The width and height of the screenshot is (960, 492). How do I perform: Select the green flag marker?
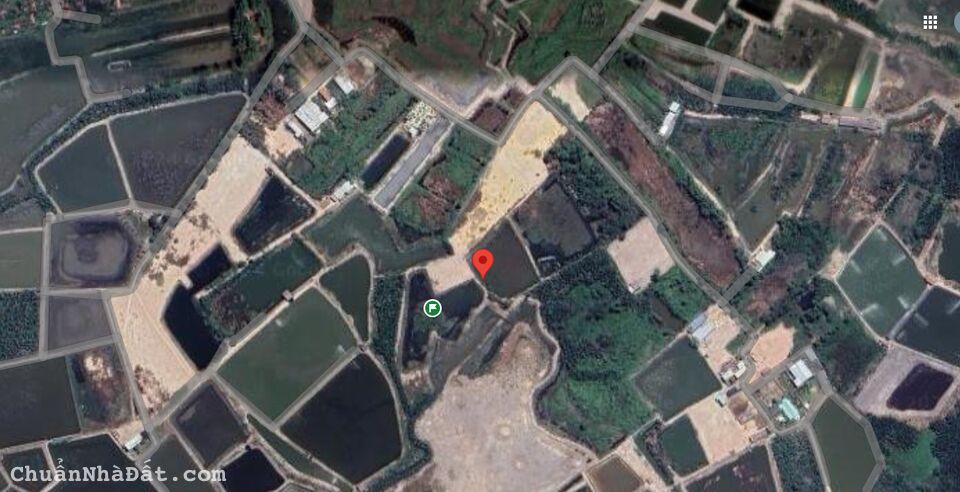(432, 308)
